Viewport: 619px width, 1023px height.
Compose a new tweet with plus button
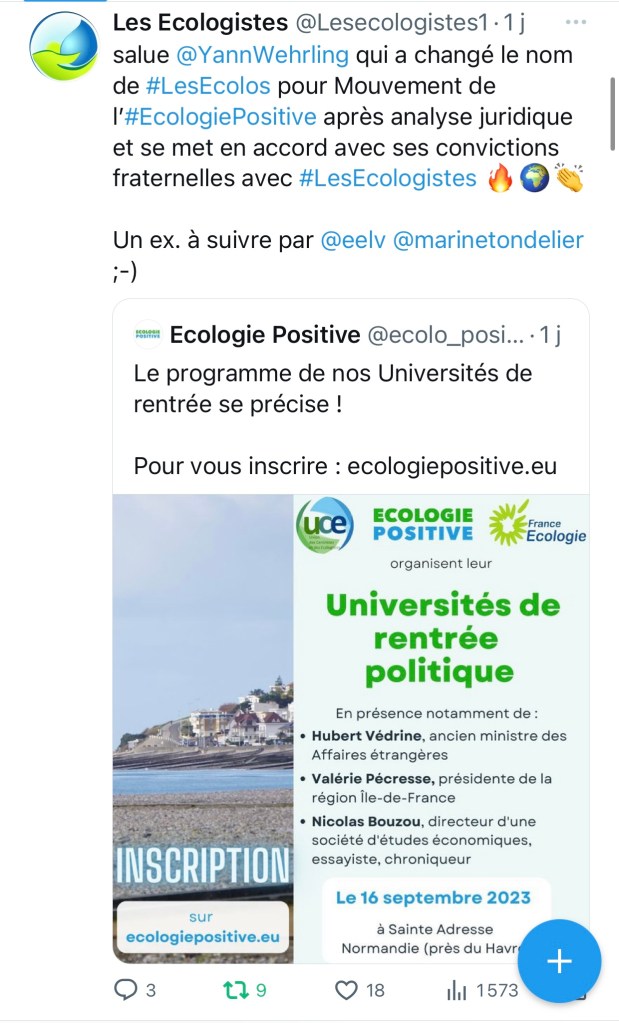point(559,961)
